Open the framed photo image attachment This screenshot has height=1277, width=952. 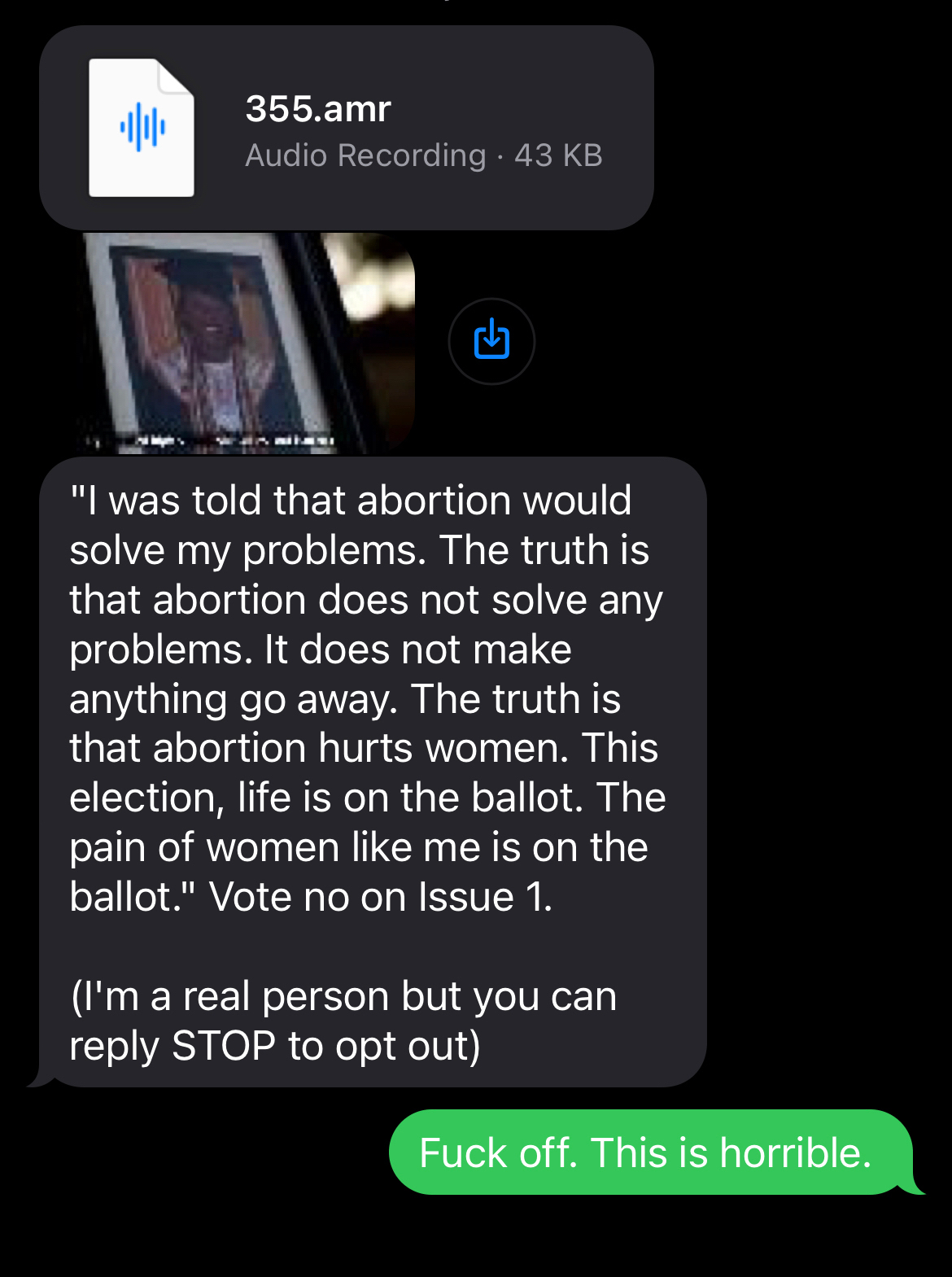coord(244,343)
